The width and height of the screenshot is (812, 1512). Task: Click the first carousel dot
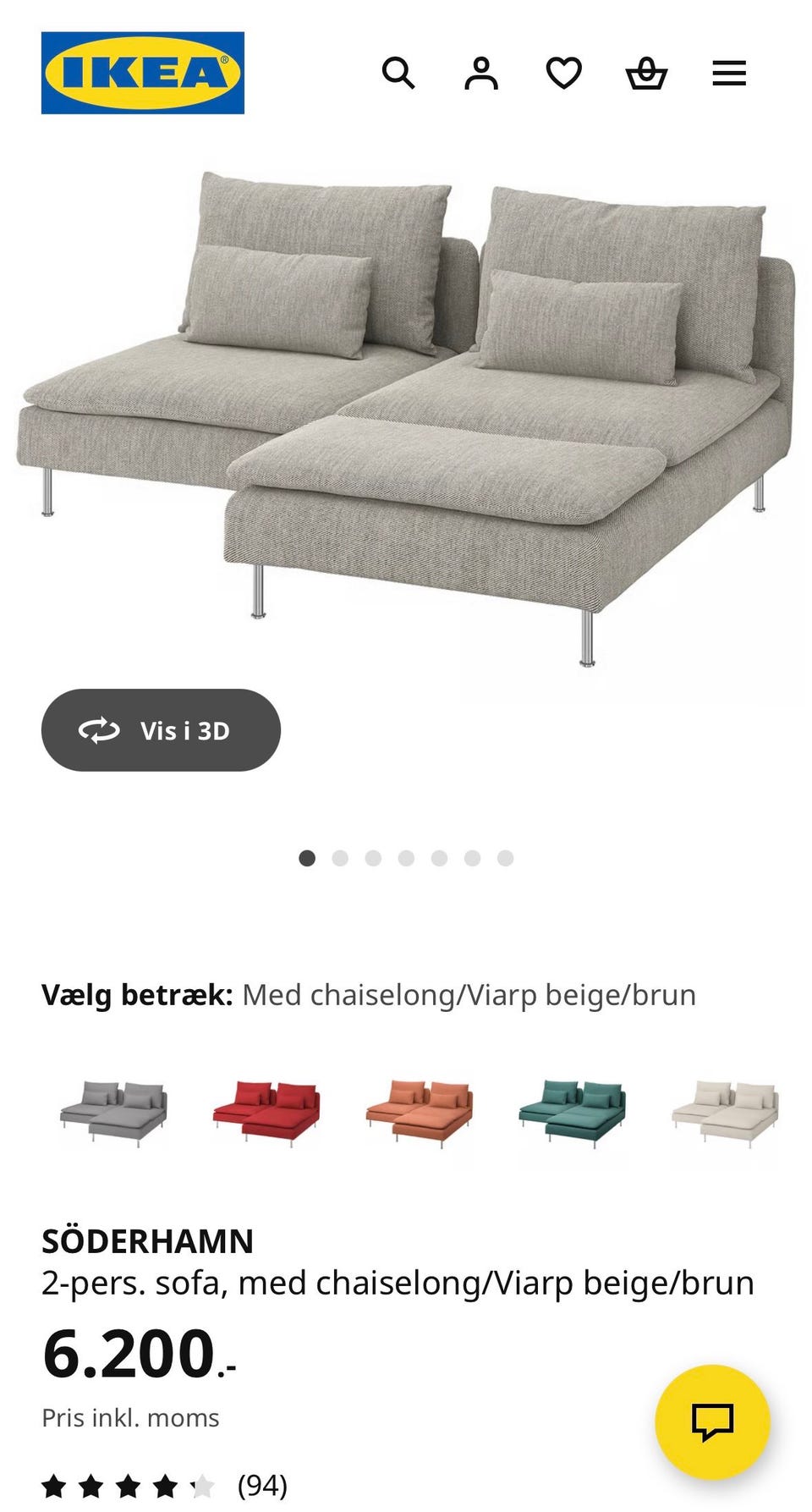click(307, 857)
